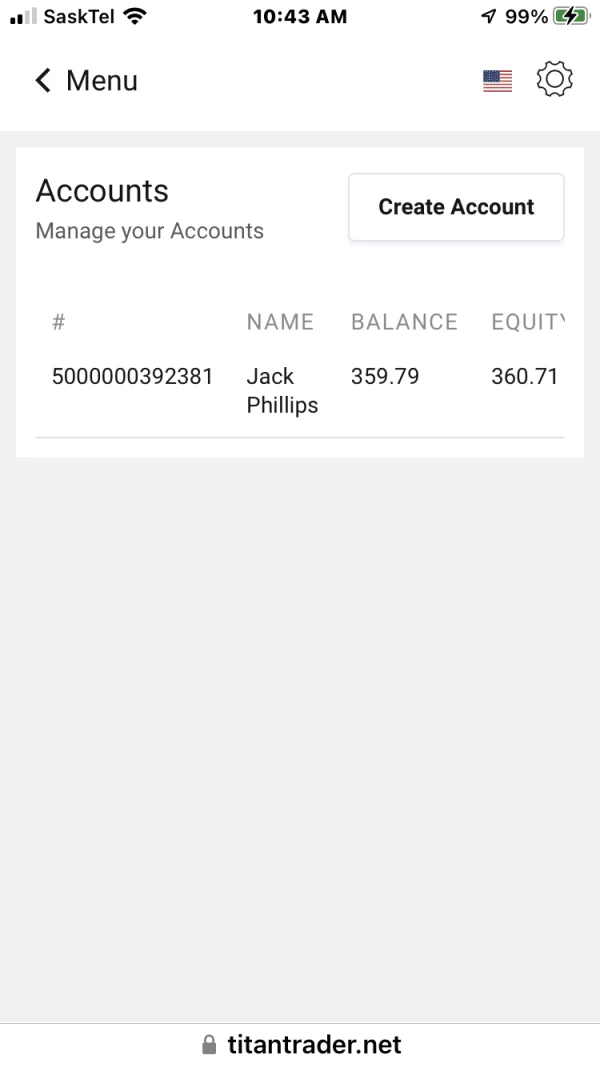This screenshot has height=1067, width=600.
Task: Go back to the Menu
Action: pos(85,81)
